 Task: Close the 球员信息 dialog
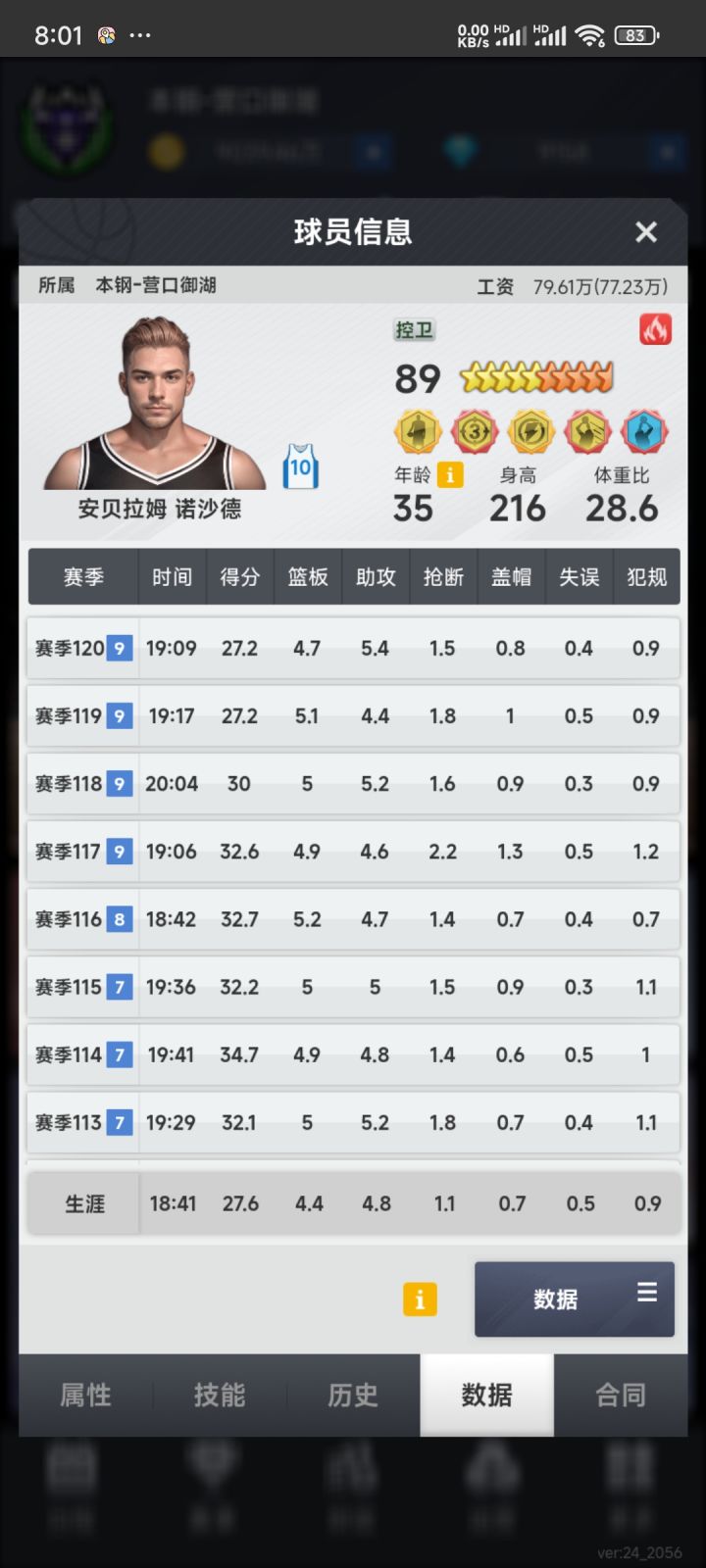pyautogui.click(x=645, y=232)
